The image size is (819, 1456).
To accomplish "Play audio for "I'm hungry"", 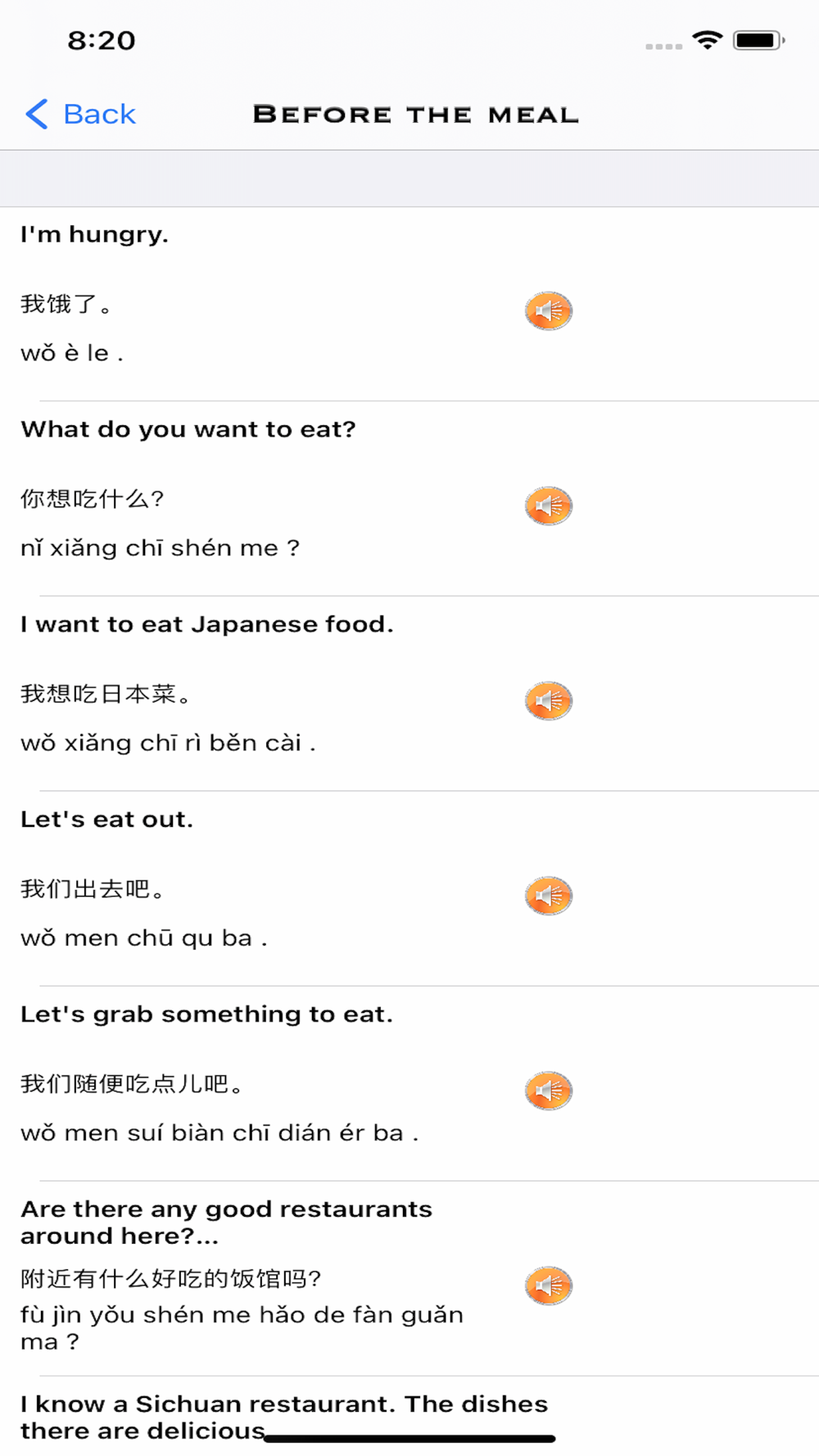I will (x=548, y=310).
